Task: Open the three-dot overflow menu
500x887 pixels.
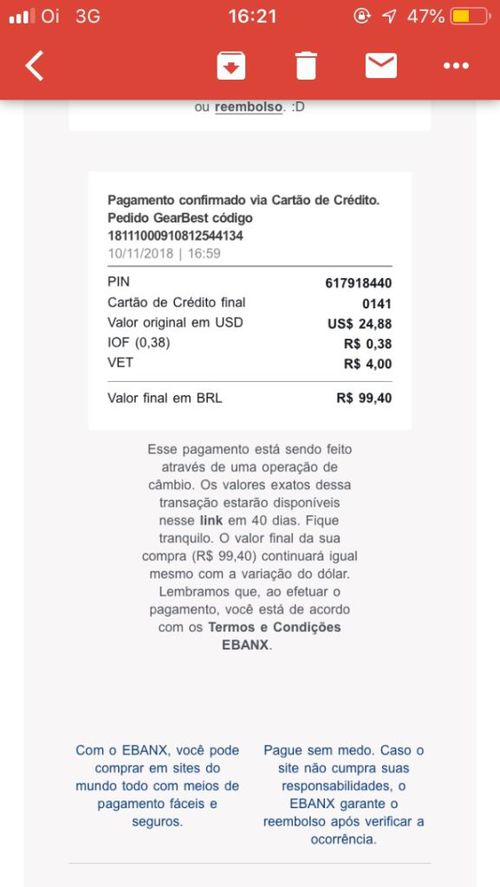Action: [456, 66]
